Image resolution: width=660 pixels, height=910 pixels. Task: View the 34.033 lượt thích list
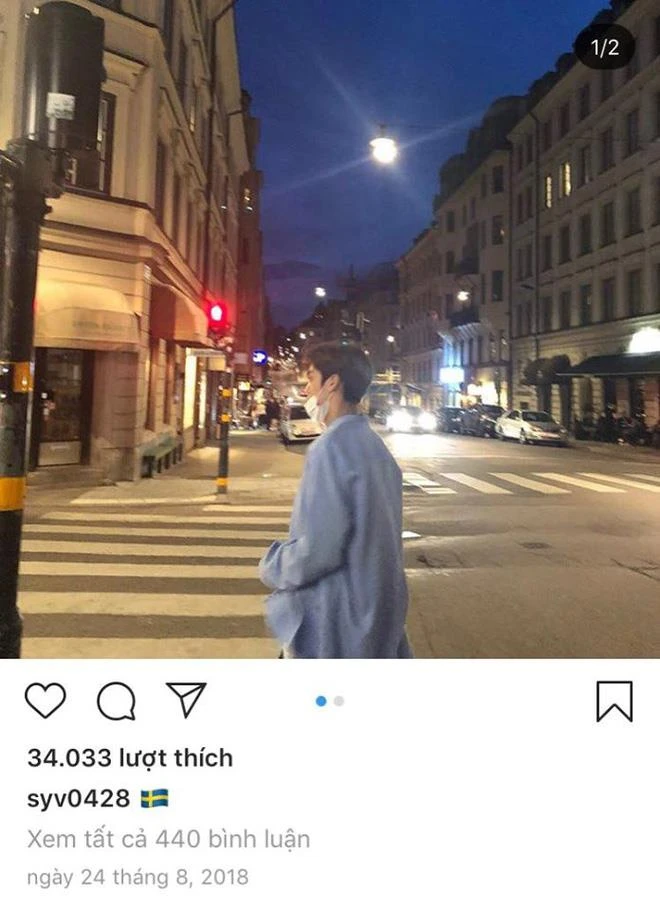pos(130,758)
